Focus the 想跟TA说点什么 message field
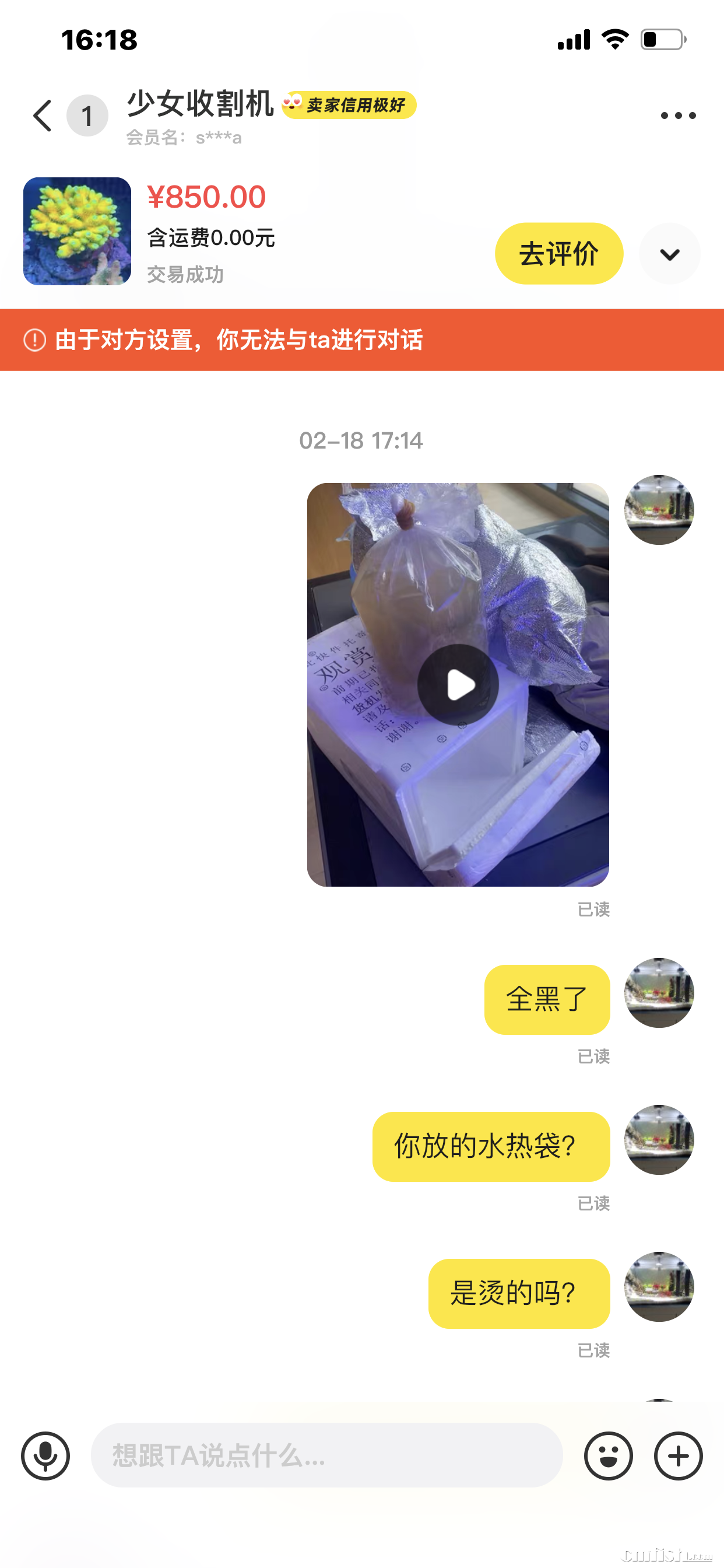 point(326,1455)
